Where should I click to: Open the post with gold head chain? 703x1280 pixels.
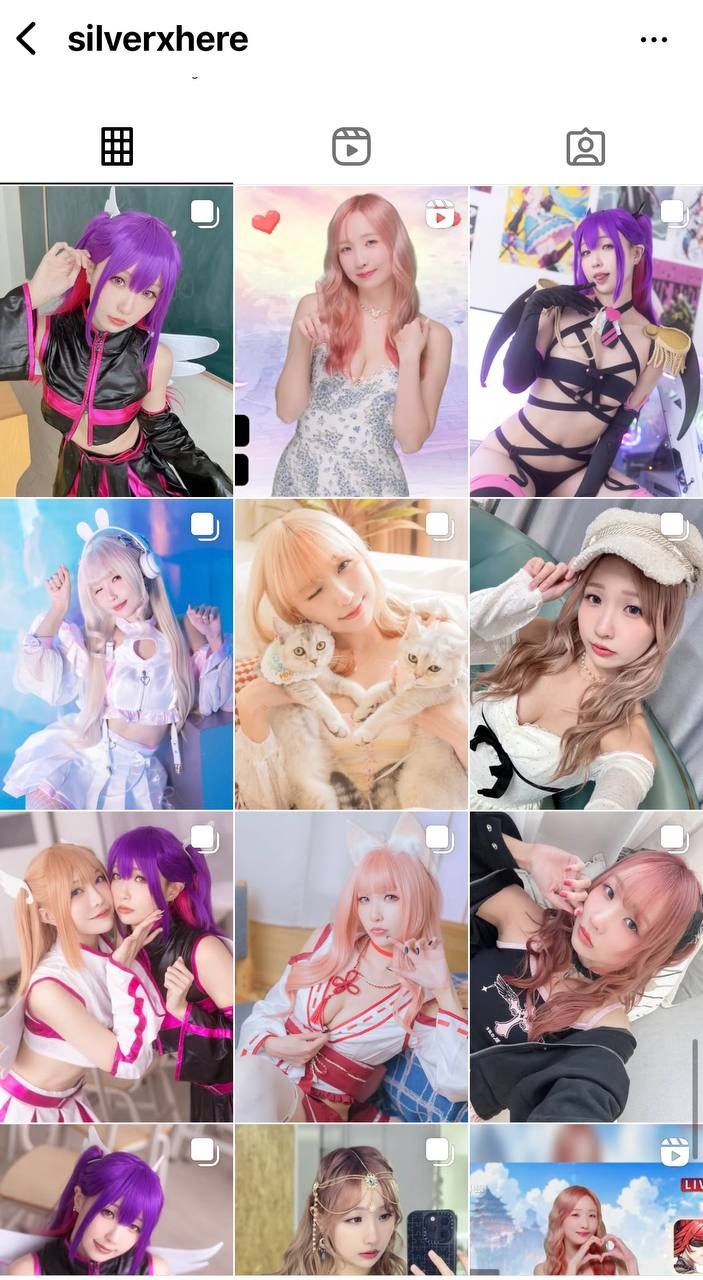pos(351,1200)
